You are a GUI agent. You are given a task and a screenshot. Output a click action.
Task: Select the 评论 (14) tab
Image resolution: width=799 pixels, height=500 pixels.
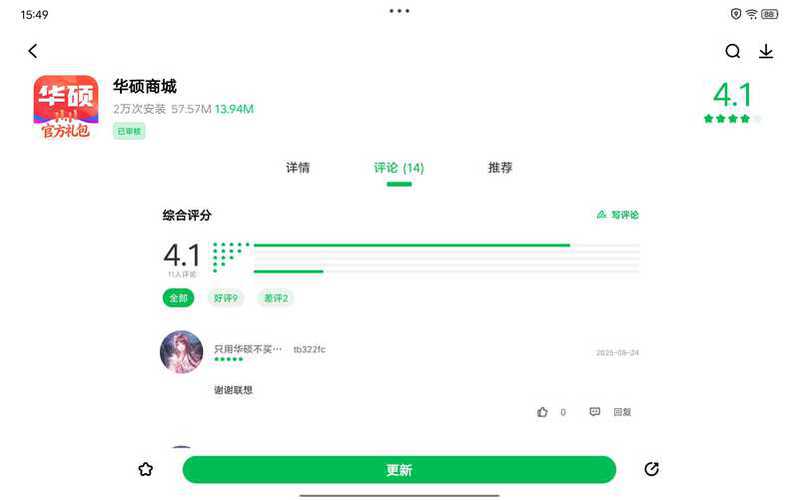[399, 168]
